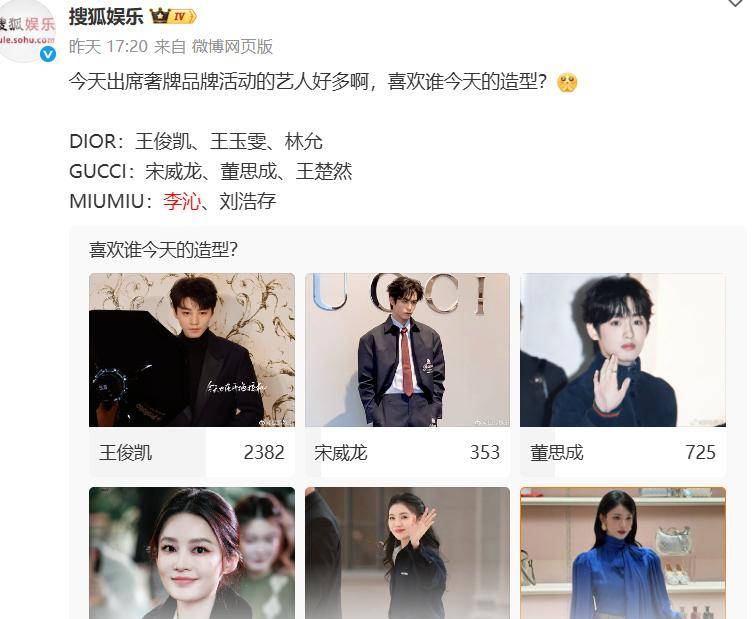Screen dimensions: 755x619
Task: Open the 搜狐娱乐 profile avatar
Action: [x=27, y=30]
